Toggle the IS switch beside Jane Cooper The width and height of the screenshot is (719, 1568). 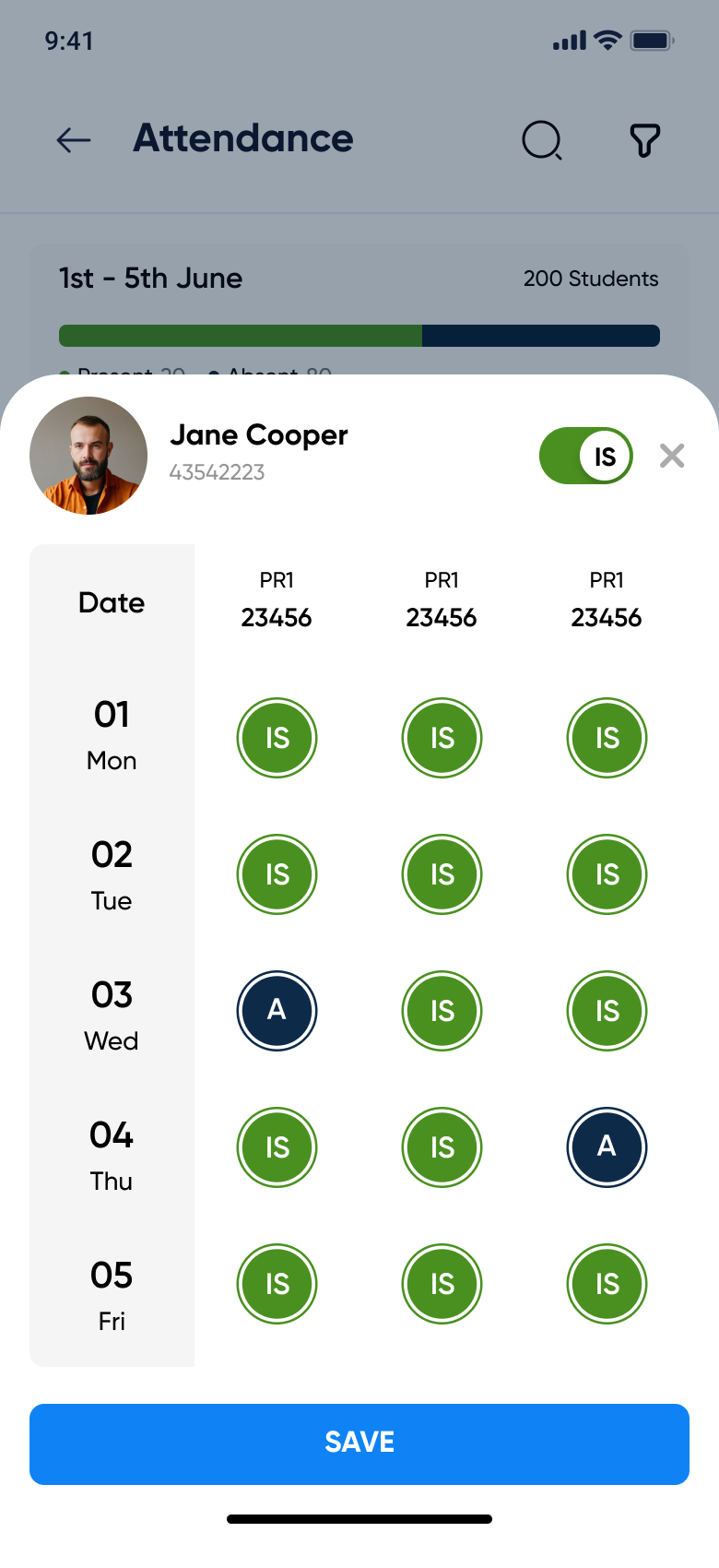click(x=586, y=456)
